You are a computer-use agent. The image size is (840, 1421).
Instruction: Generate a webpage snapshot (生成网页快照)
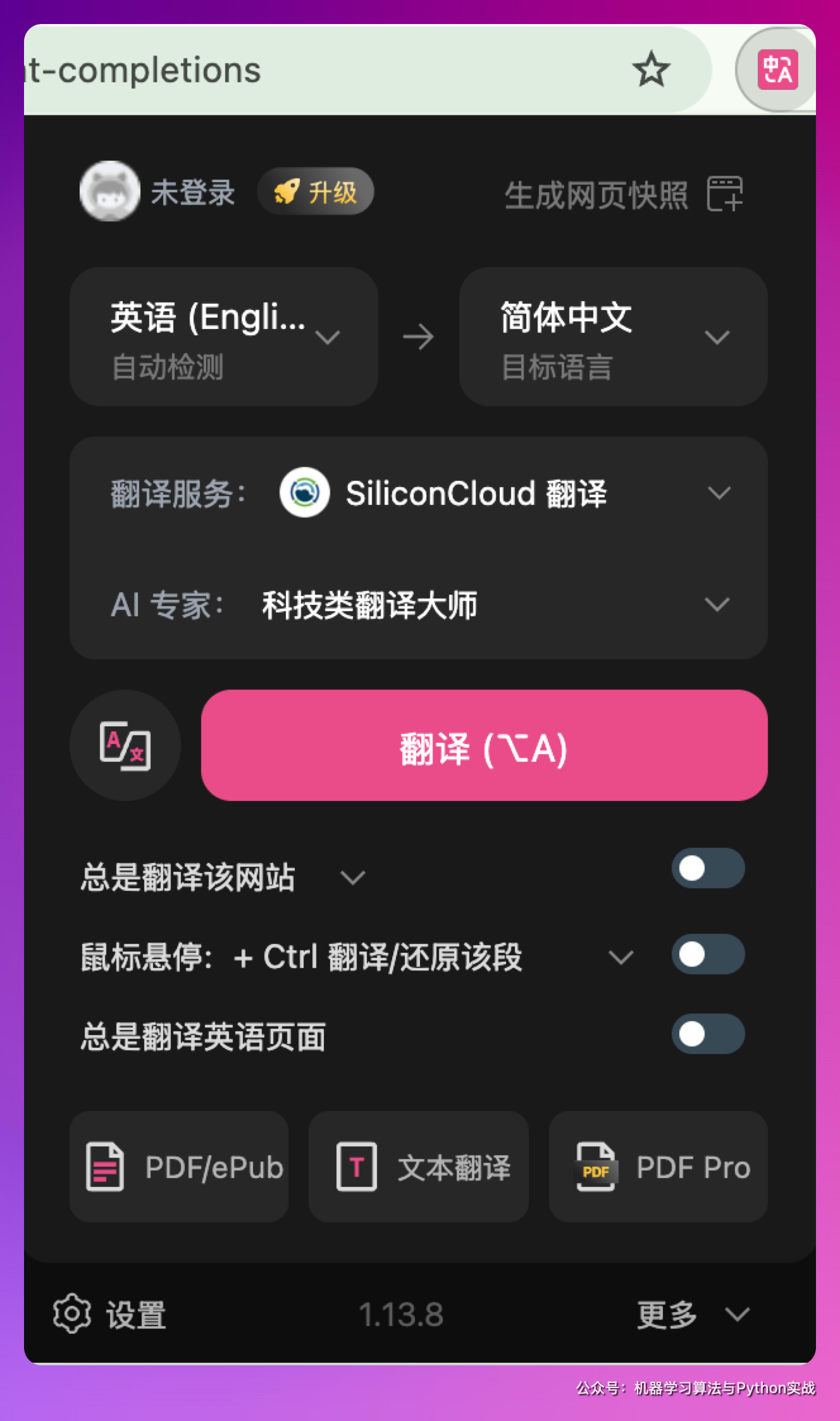point(623,194)
